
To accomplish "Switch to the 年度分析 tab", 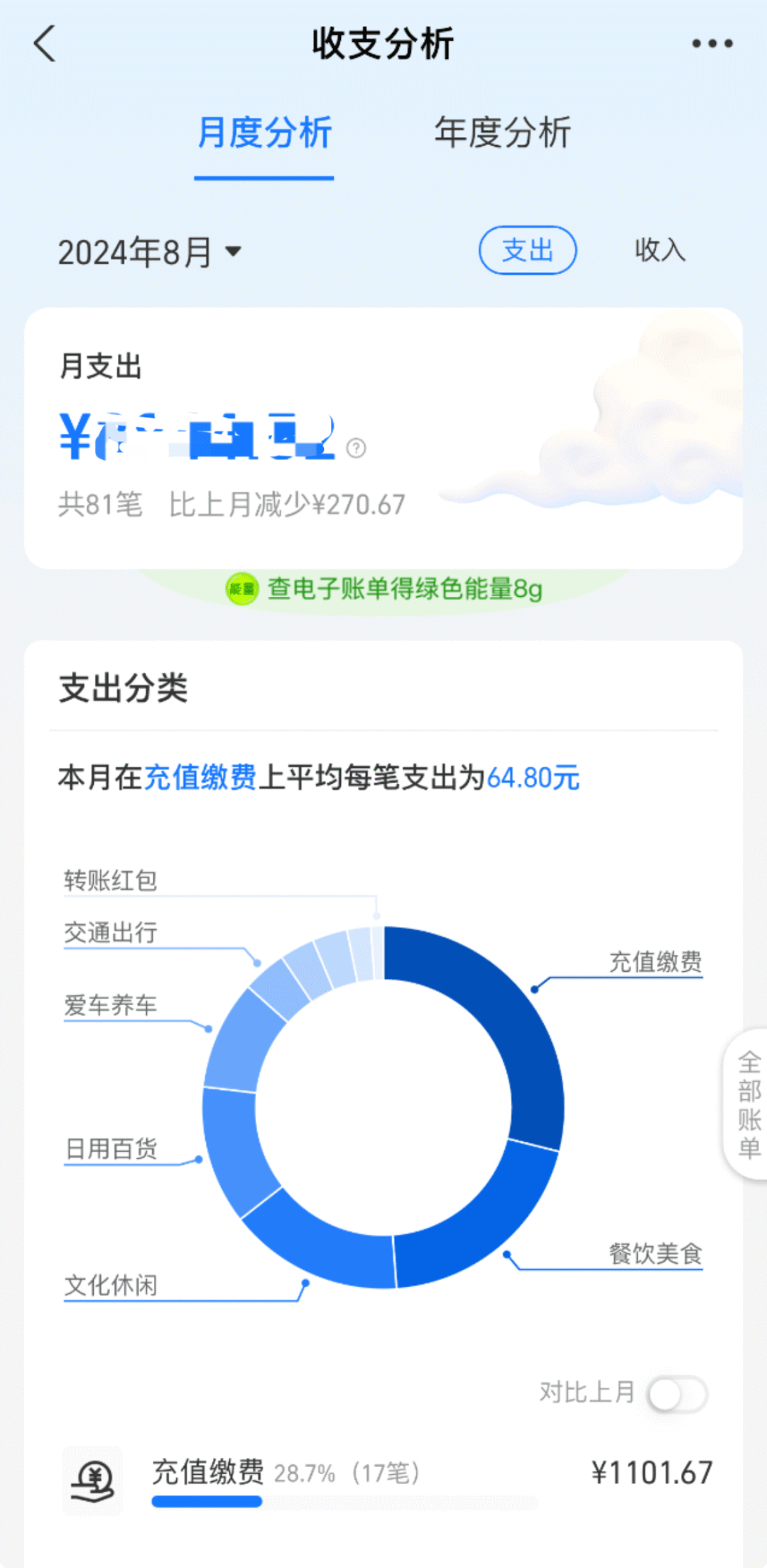I will click(502, 133).
